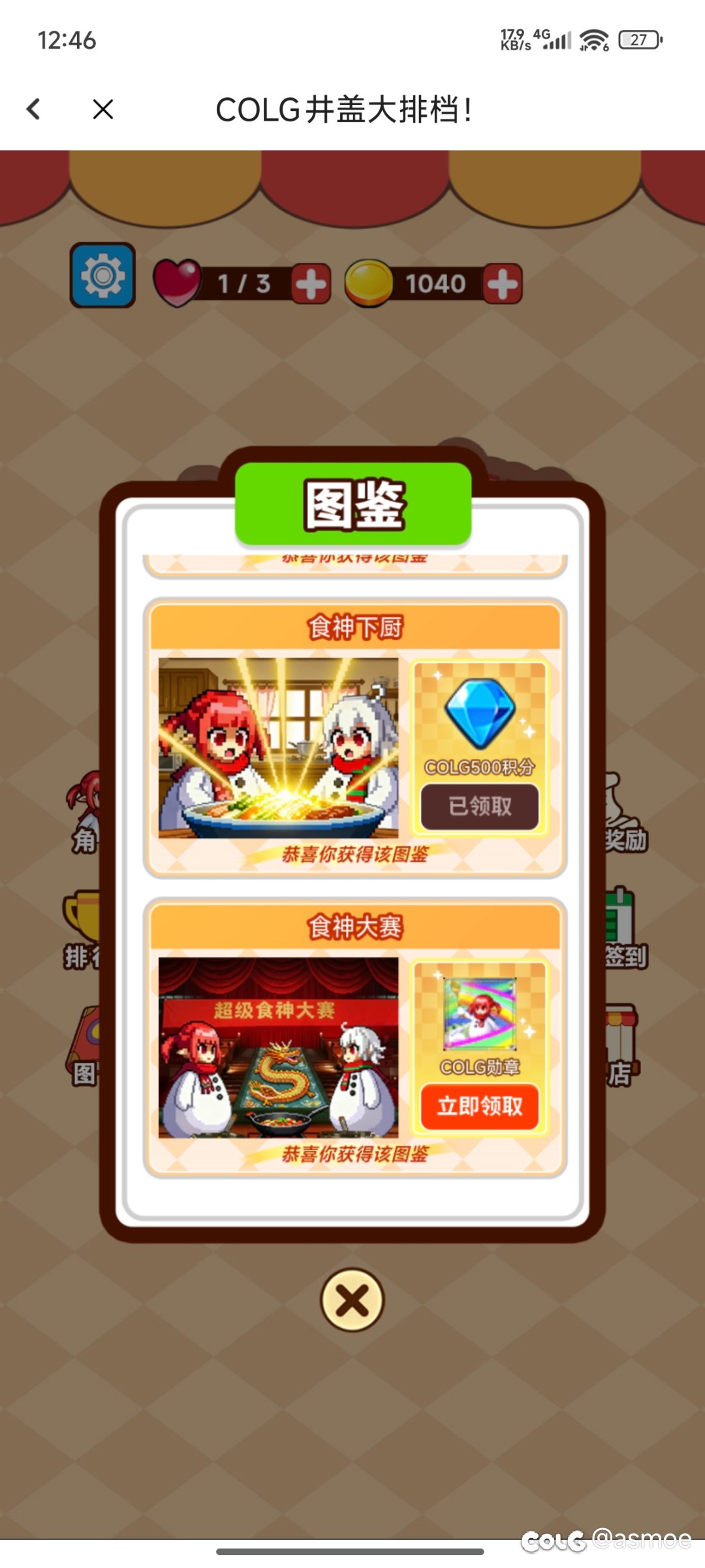Close the COLG webpage with the X
Viewport: 705px width, 1568px height.
[x=103, y=109]
